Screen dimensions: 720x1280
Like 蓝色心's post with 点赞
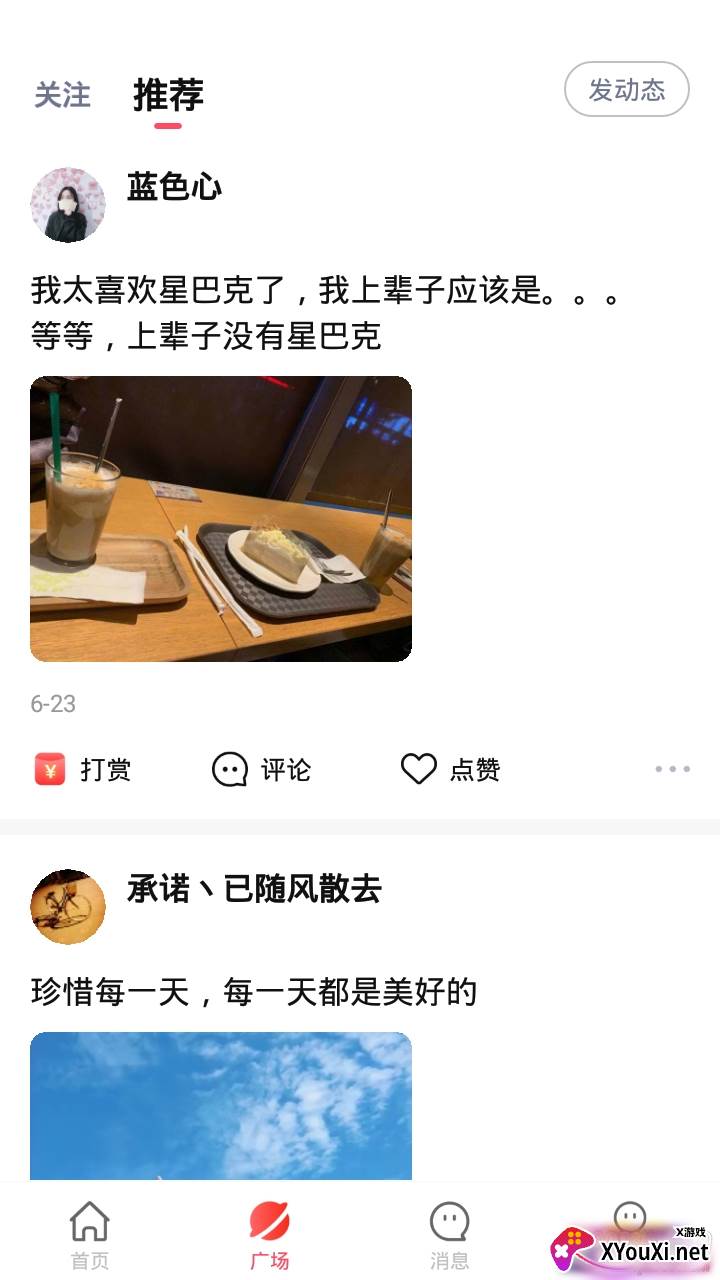point(450,769)
